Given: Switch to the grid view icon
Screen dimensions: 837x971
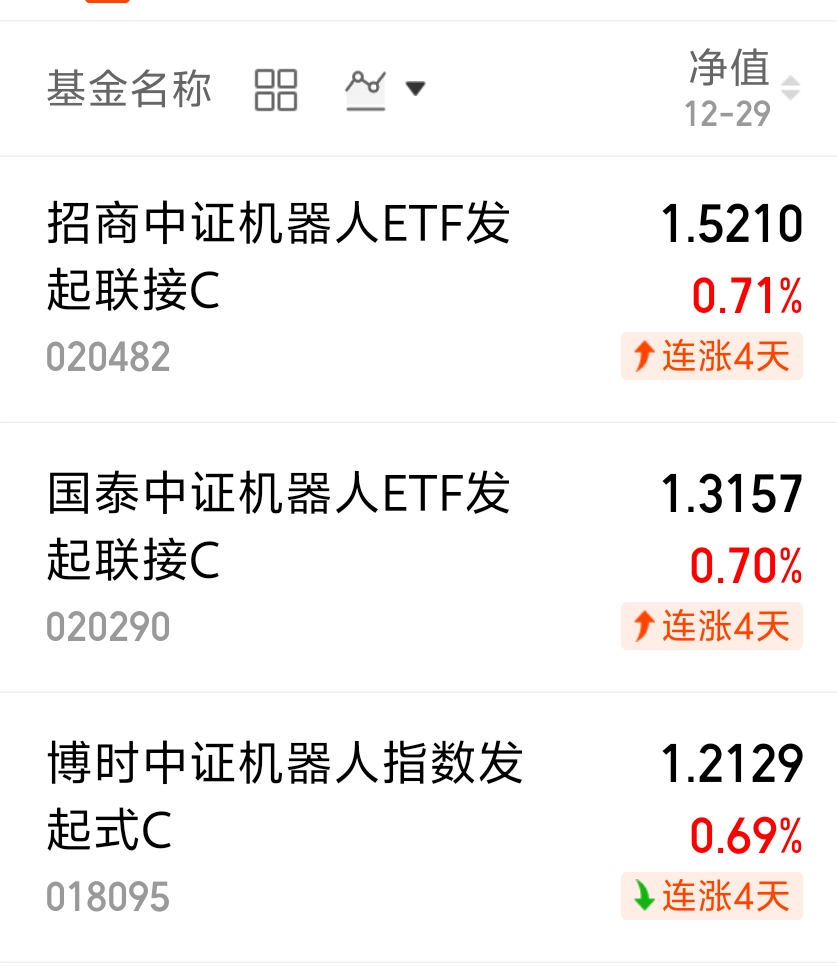Looking at the screenshot, I should [275, 90].
